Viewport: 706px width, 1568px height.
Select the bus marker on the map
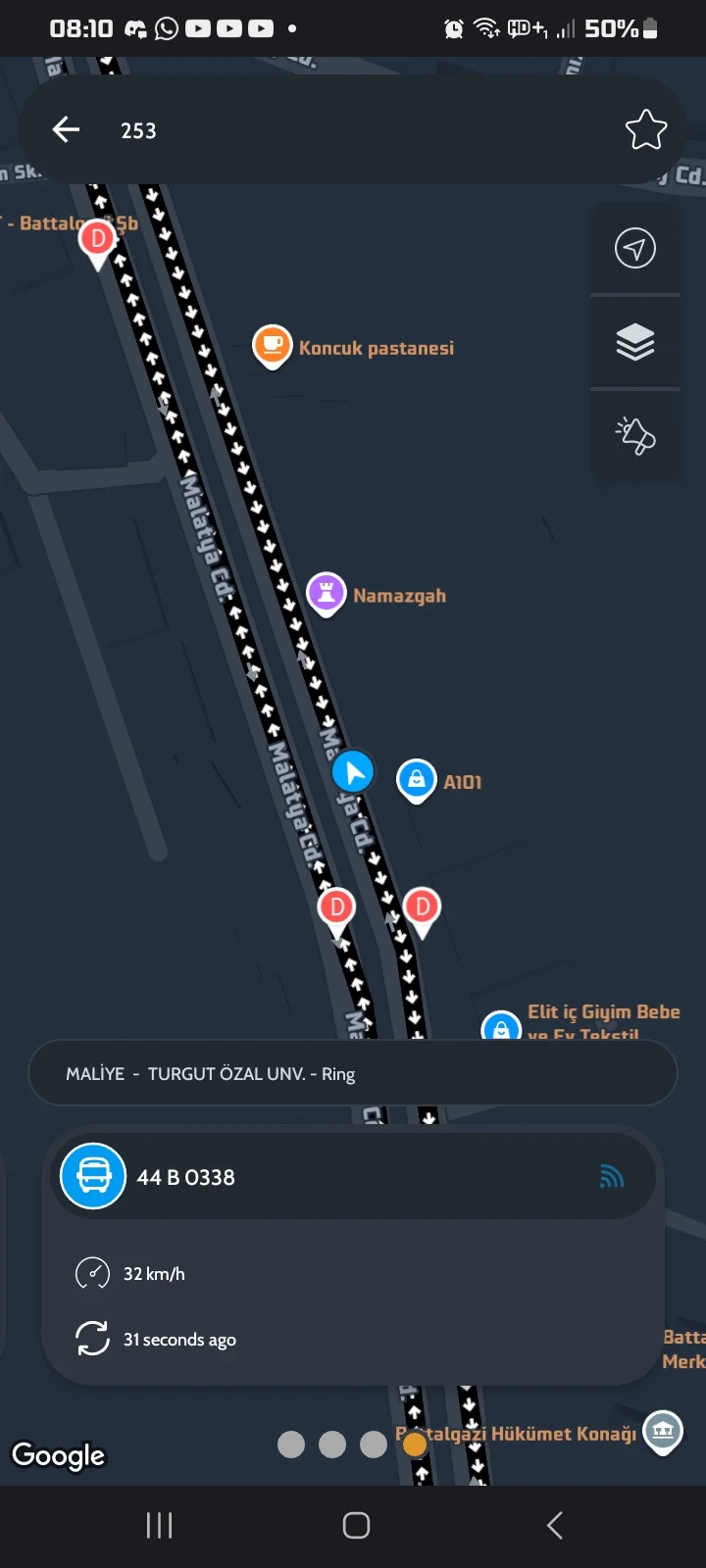[353, 772]
